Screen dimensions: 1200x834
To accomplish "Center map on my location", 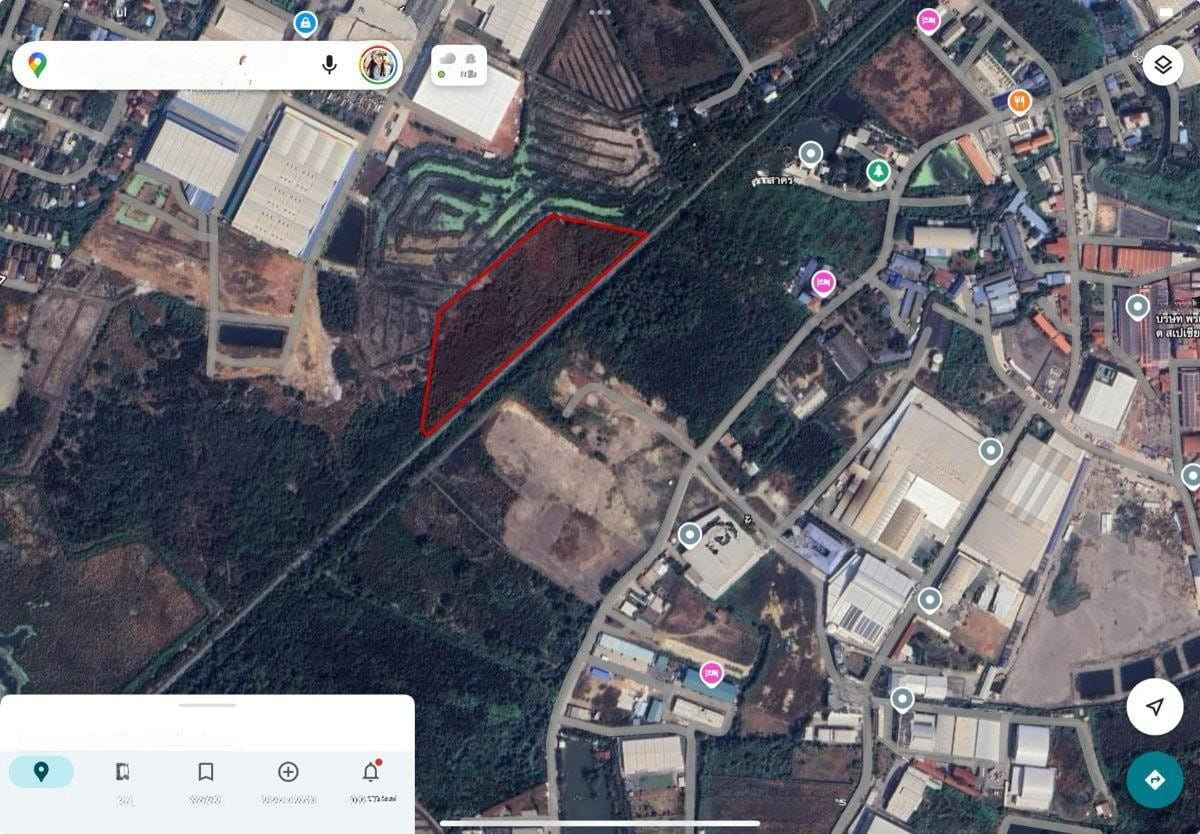I will 1155,707.
